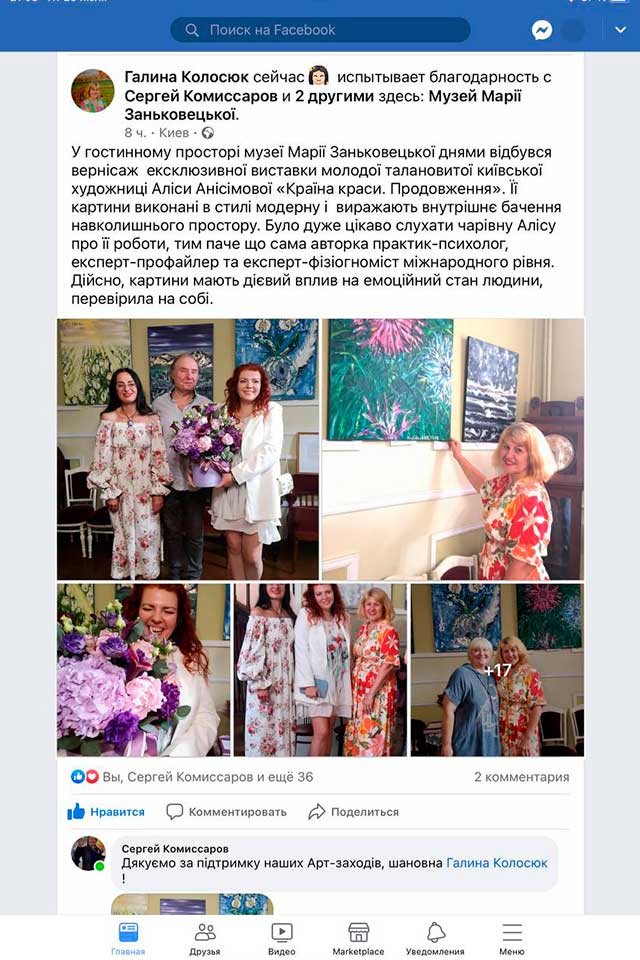Open Messenger from the top bar
Image resolution: width=640 pixels, height=960 pixels.
(x=541, y=30)
